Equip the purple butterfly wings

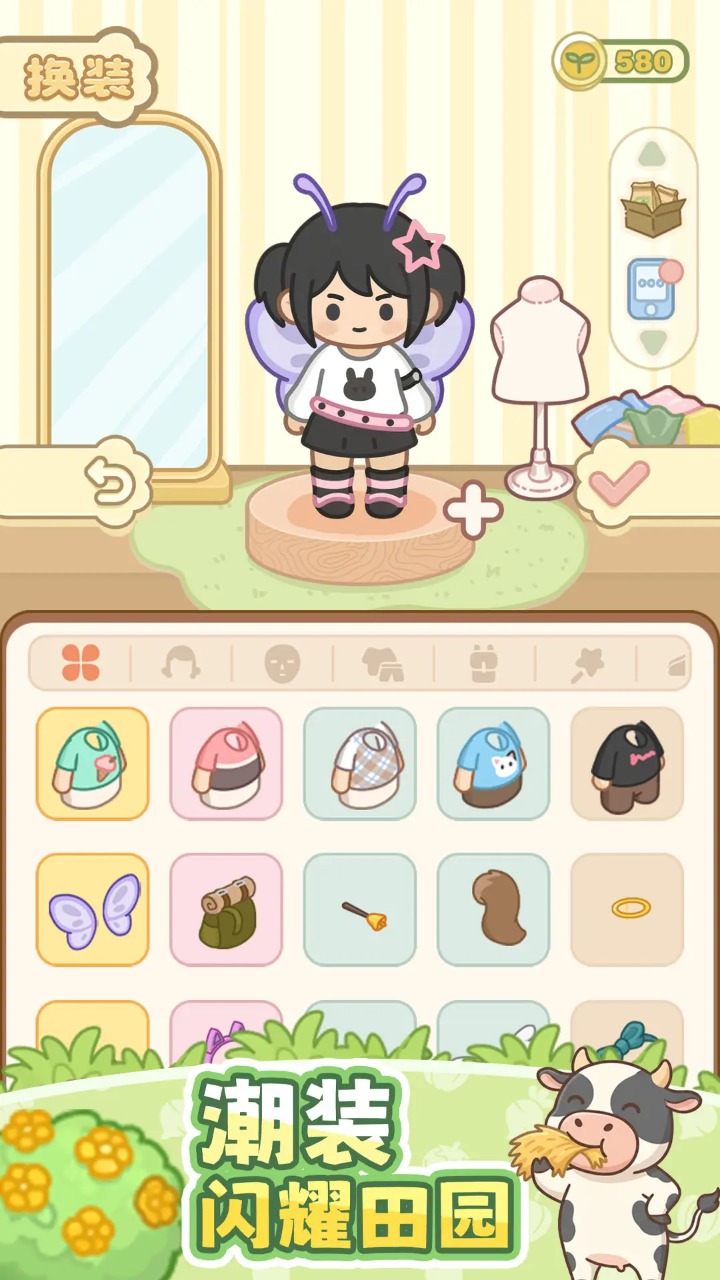(x=92, y=910)
